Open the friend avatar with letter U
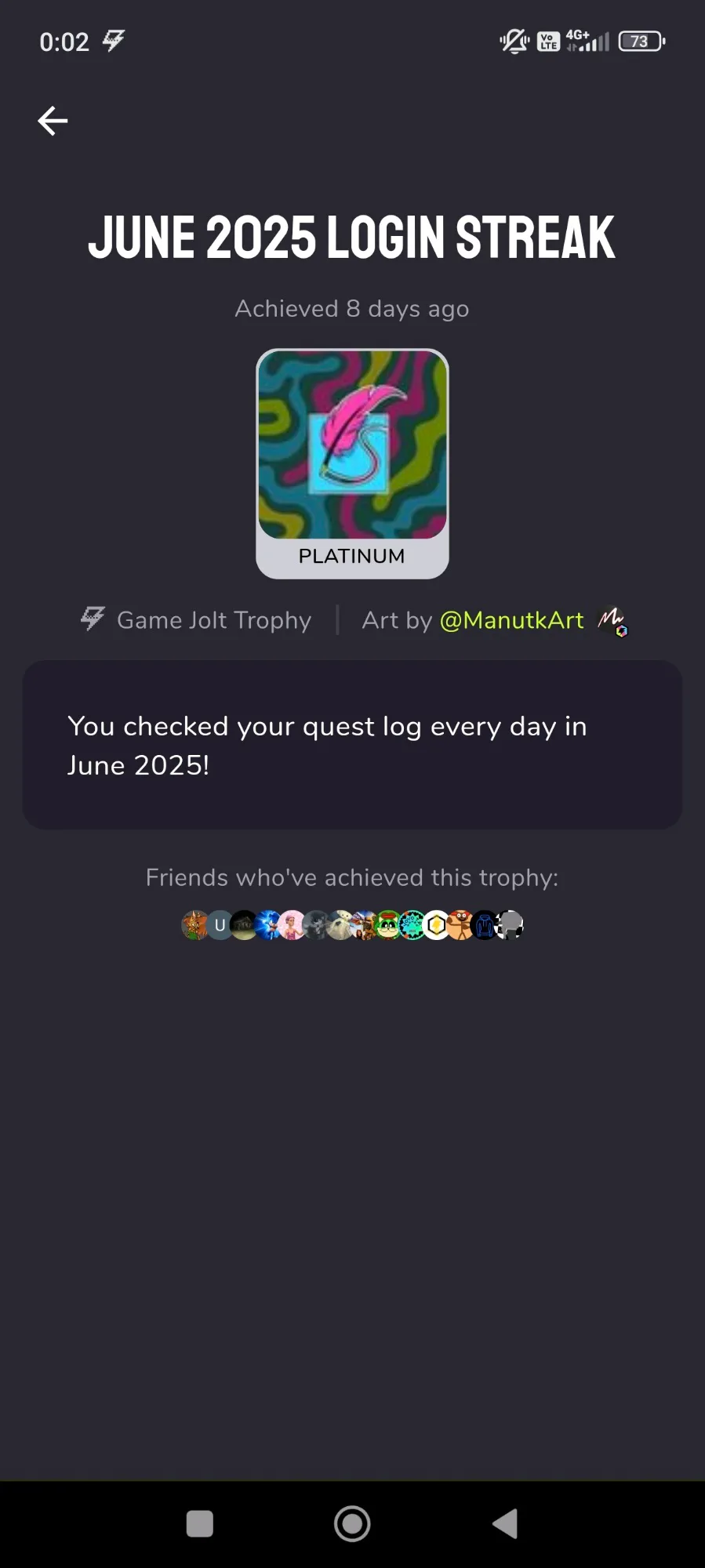This screenshot has width=705, height=1568. 220,925
